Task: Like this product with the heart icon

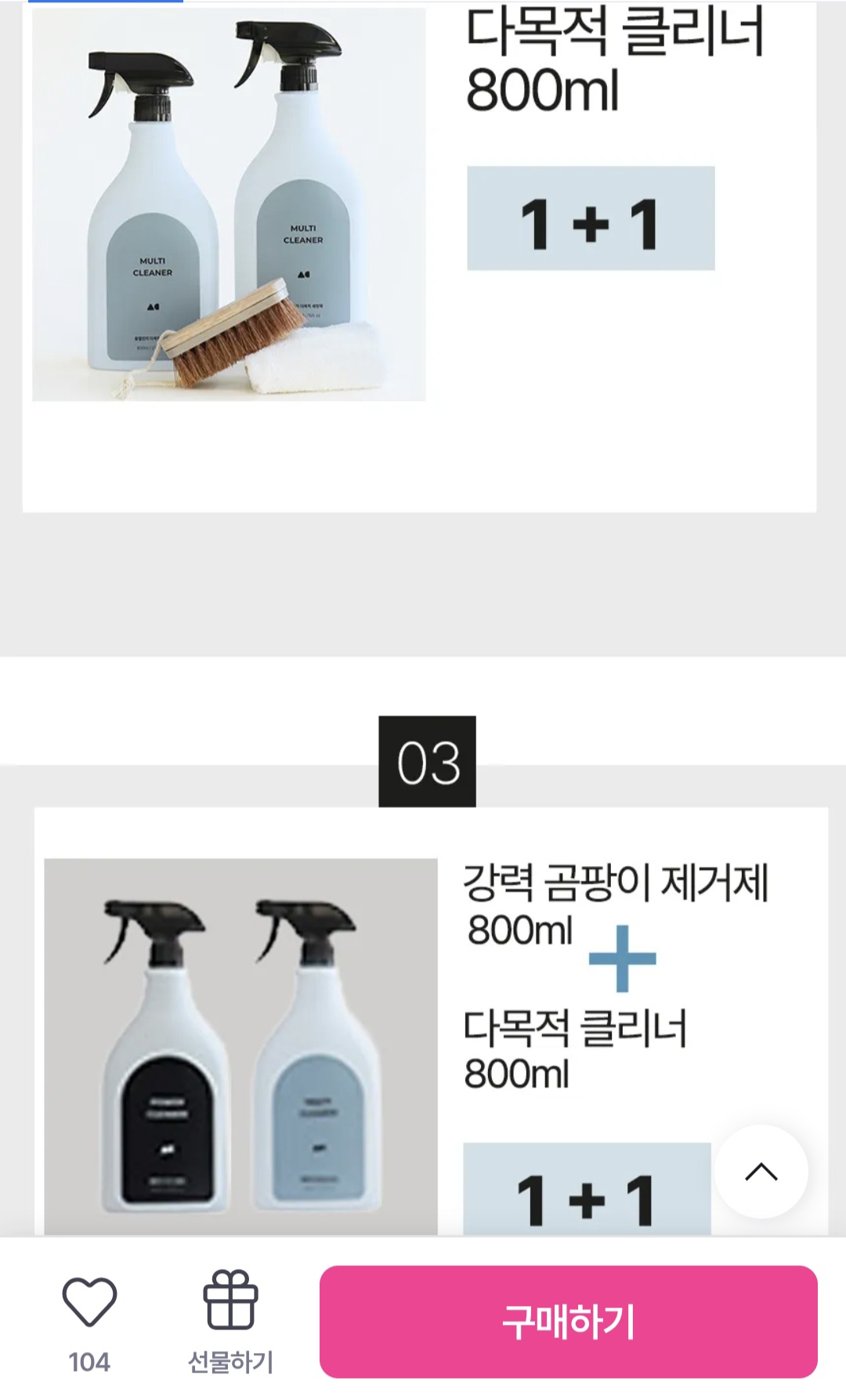Action: (89, 1303)
